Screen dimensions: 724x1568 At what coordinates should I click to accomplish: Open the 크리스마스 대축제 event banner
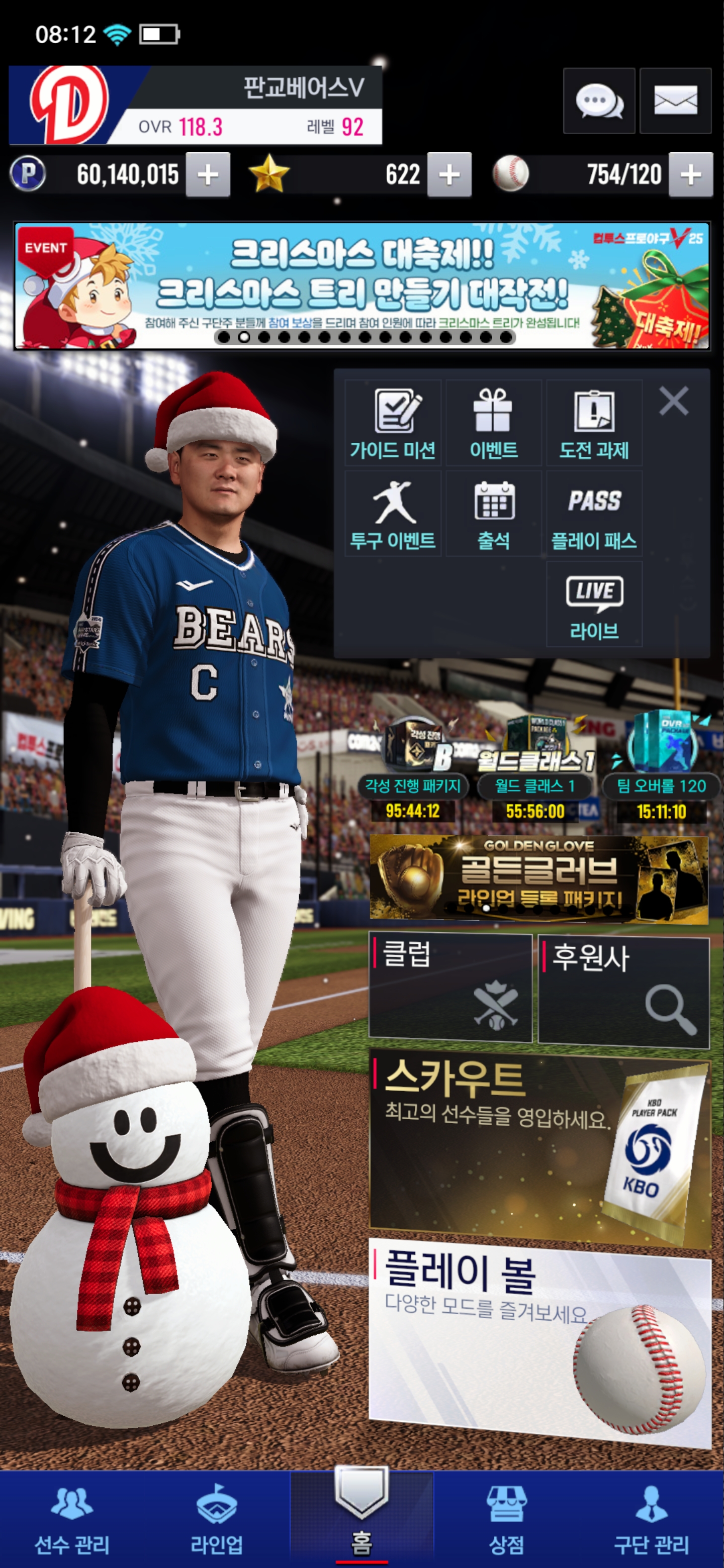[x=361, y=285]
